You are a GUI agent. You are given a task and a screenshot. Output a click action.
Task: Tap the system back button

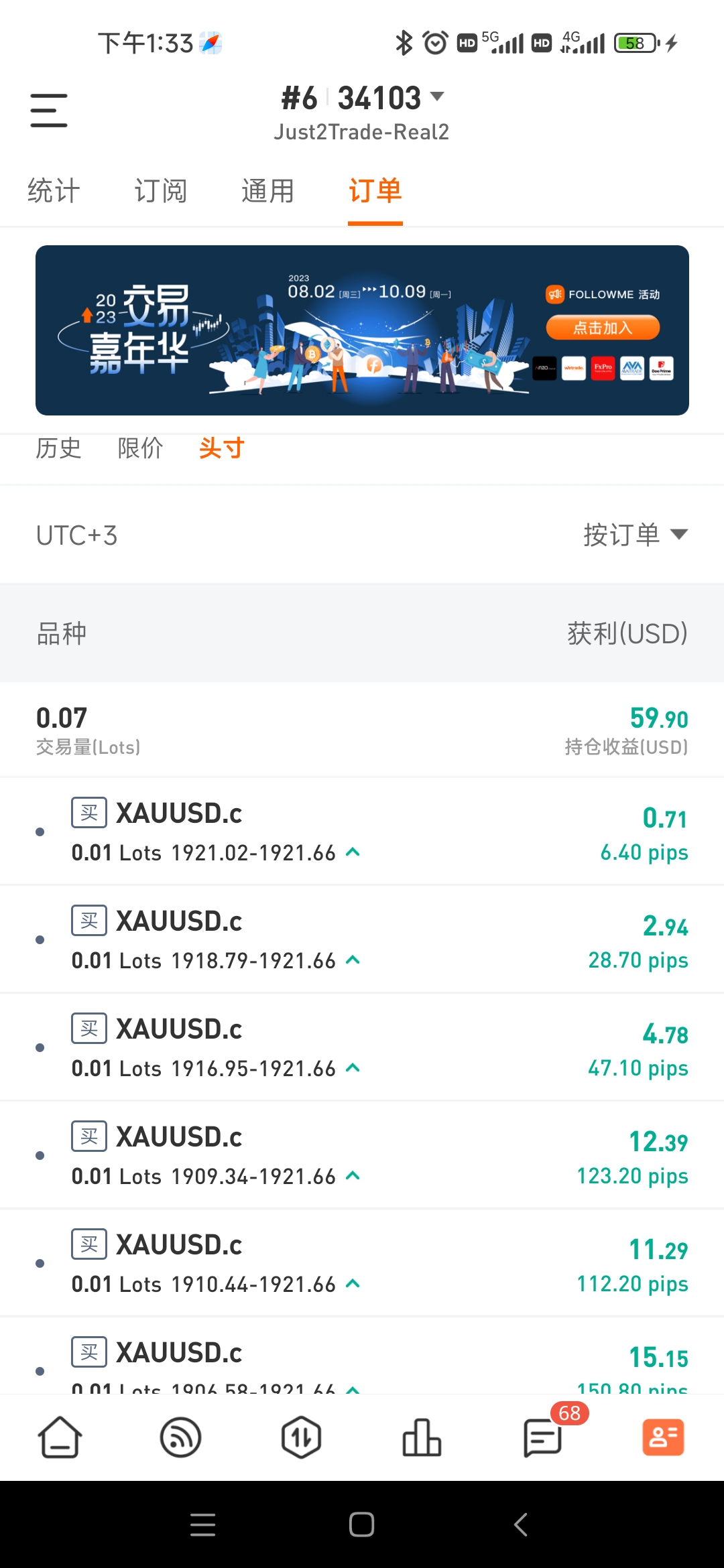[521, 1524]
